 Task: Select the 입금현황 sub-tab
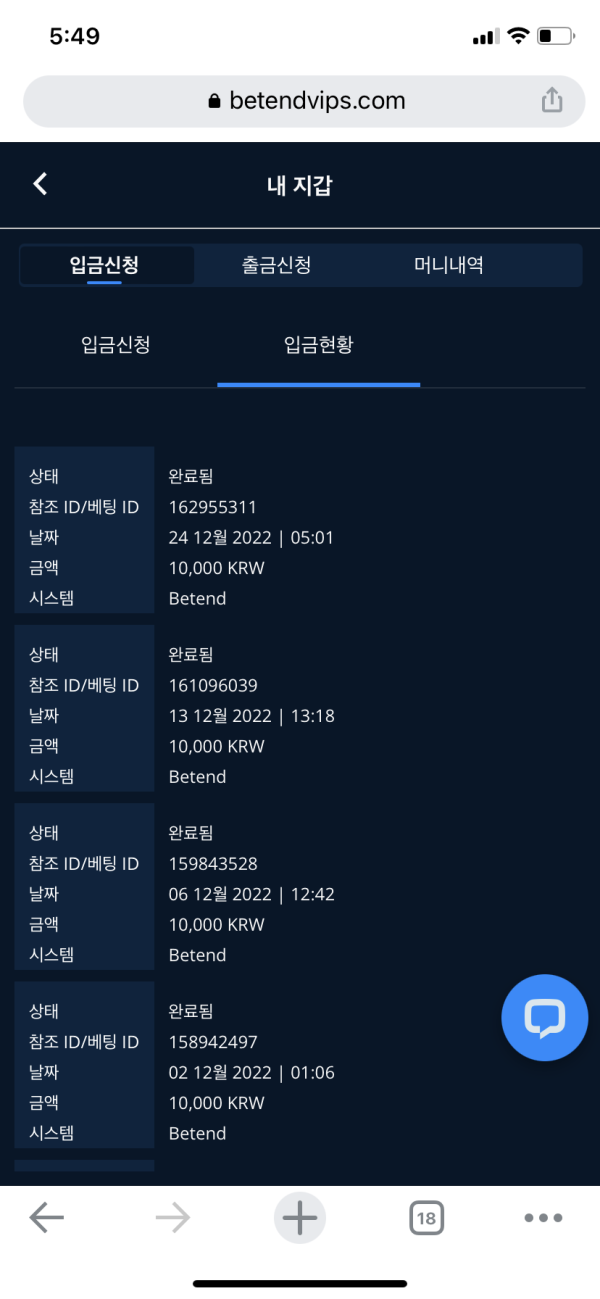point(318,345)
